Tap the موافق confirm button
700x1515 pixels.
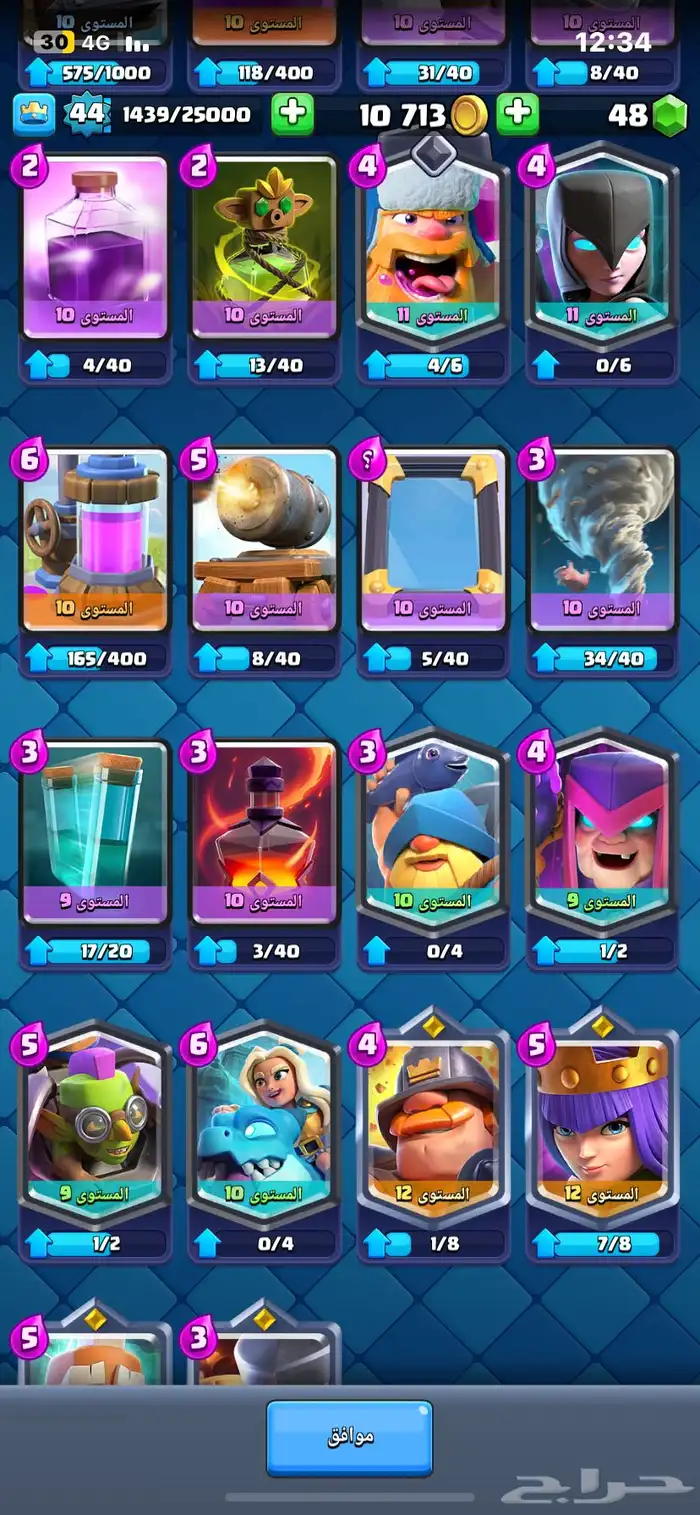tap(349, 1437)
